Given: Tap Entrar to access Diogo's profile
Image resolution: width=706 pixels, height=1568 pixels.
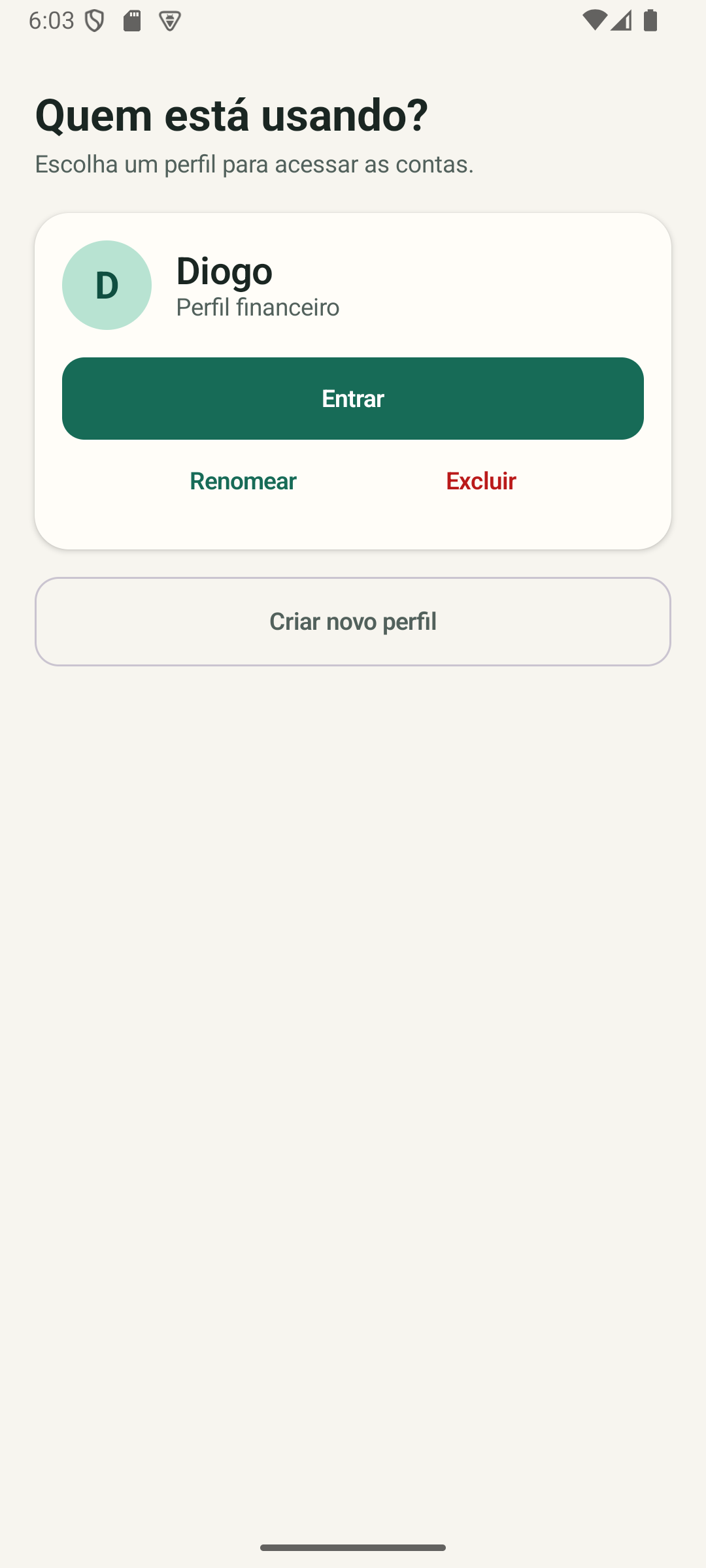Looking at the screenshot, I should click(x=353, y=399).
